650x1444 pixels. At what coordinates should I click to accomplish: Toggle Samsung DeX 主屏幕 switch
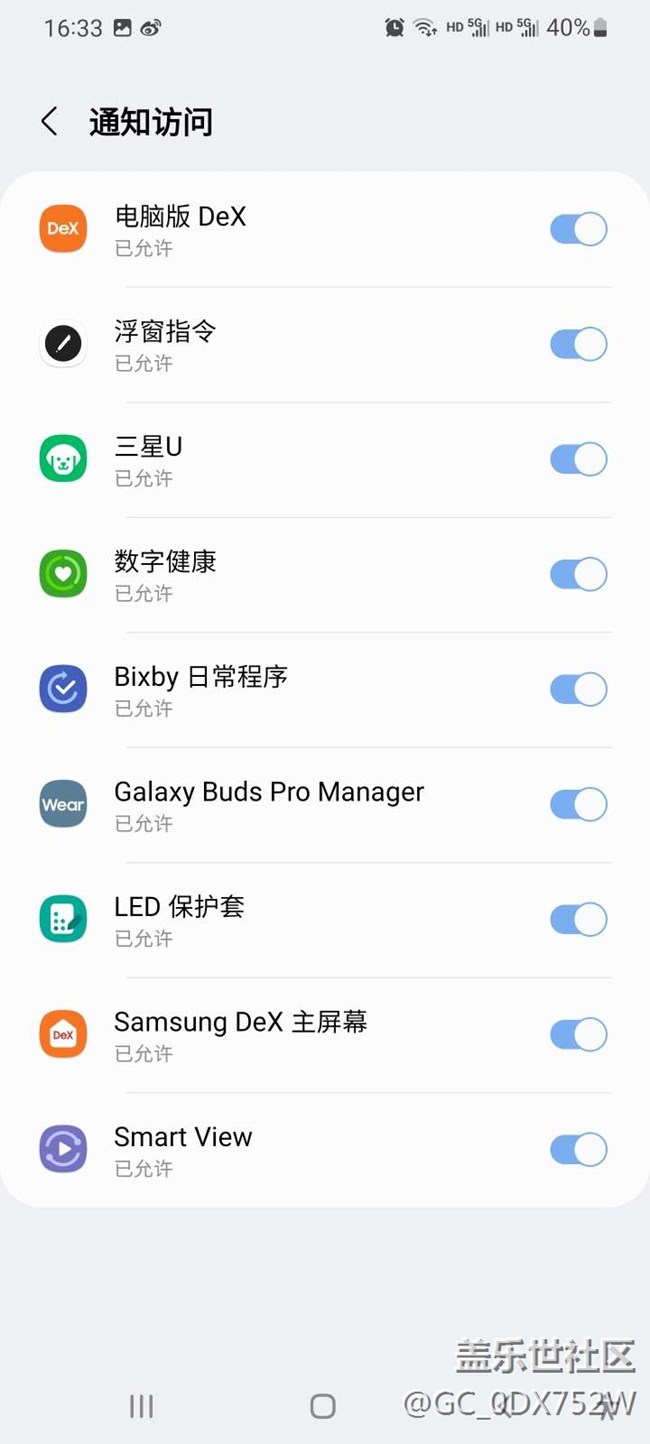pos(578,1034)
